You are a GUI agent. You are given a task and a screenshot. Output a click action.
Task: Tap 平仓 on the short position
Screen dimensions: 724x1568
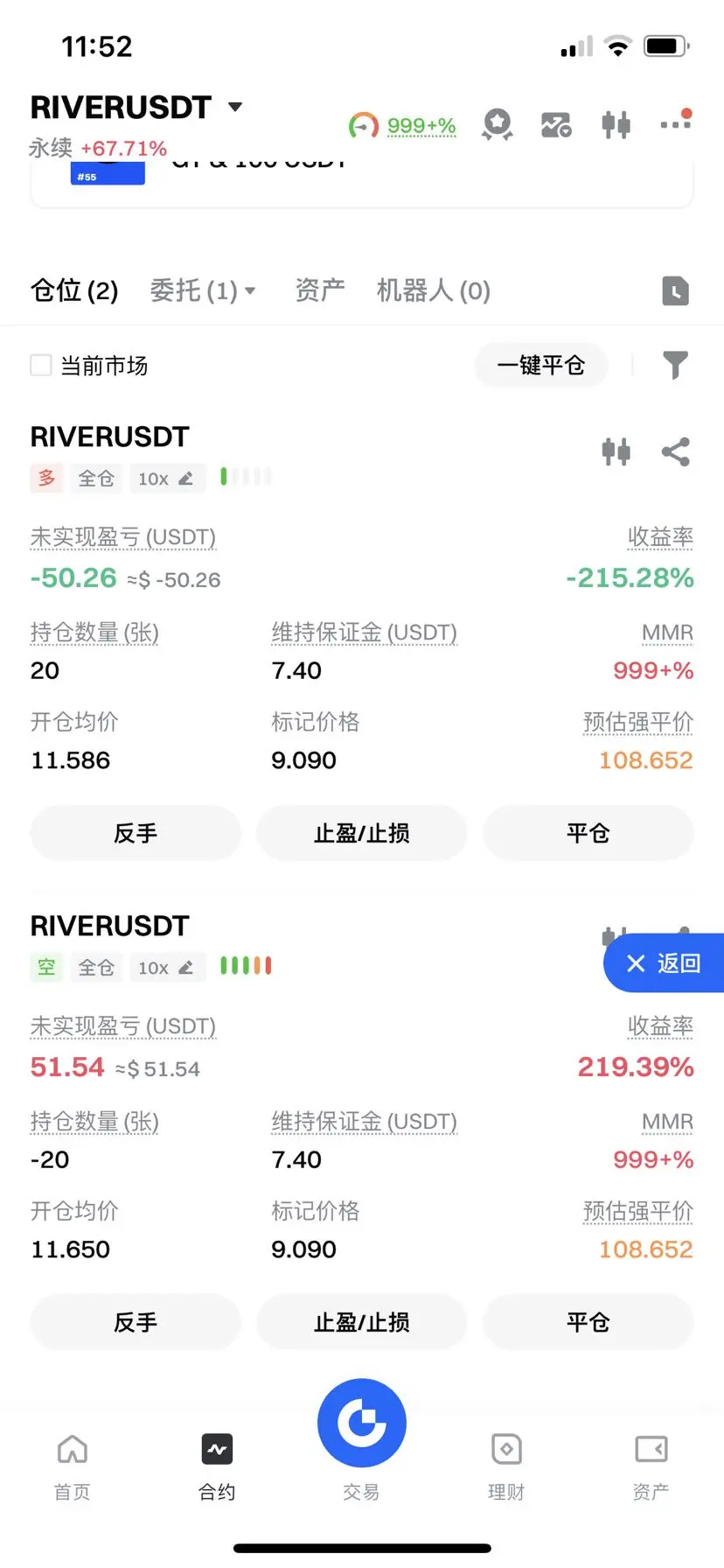[588, 1322]
